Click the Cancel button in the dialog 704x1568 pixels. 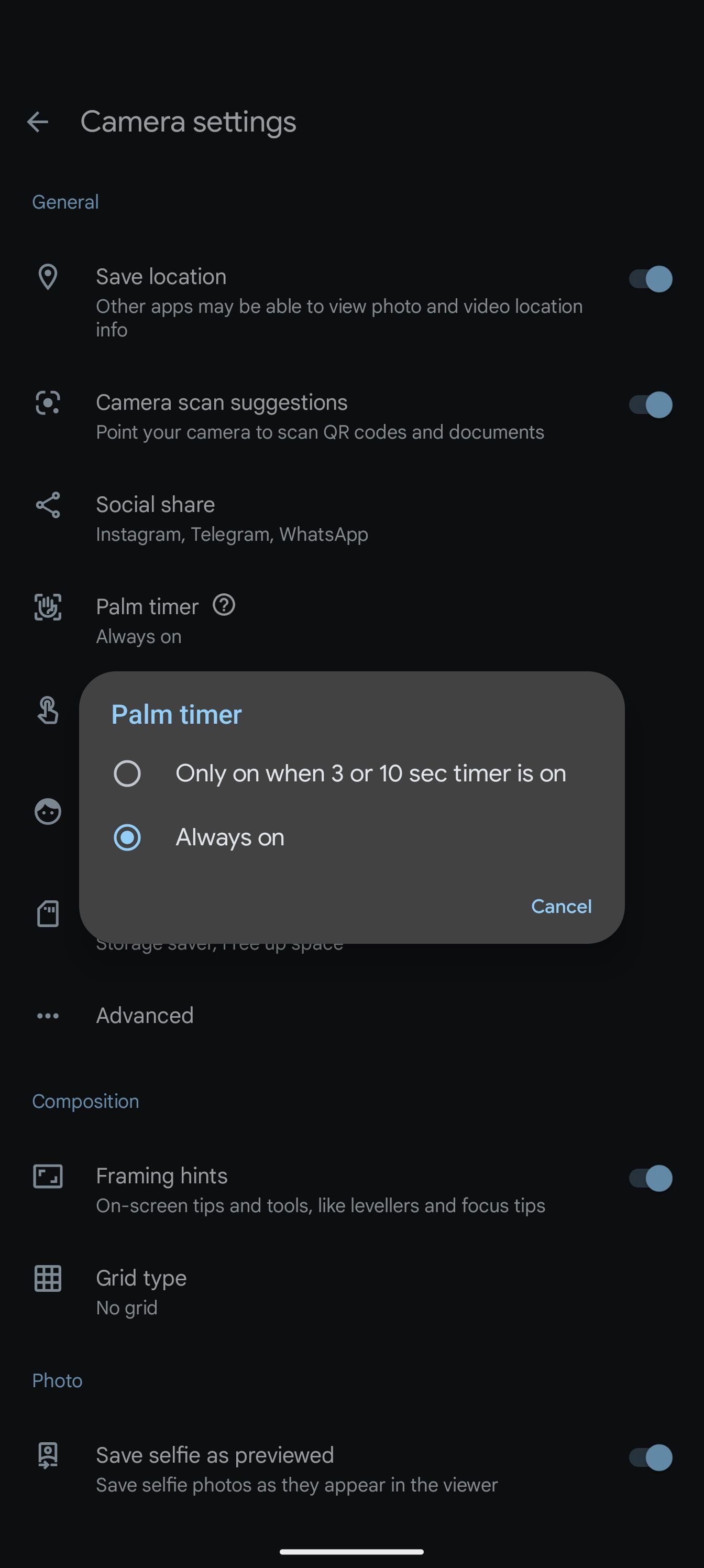pos(560,906)
